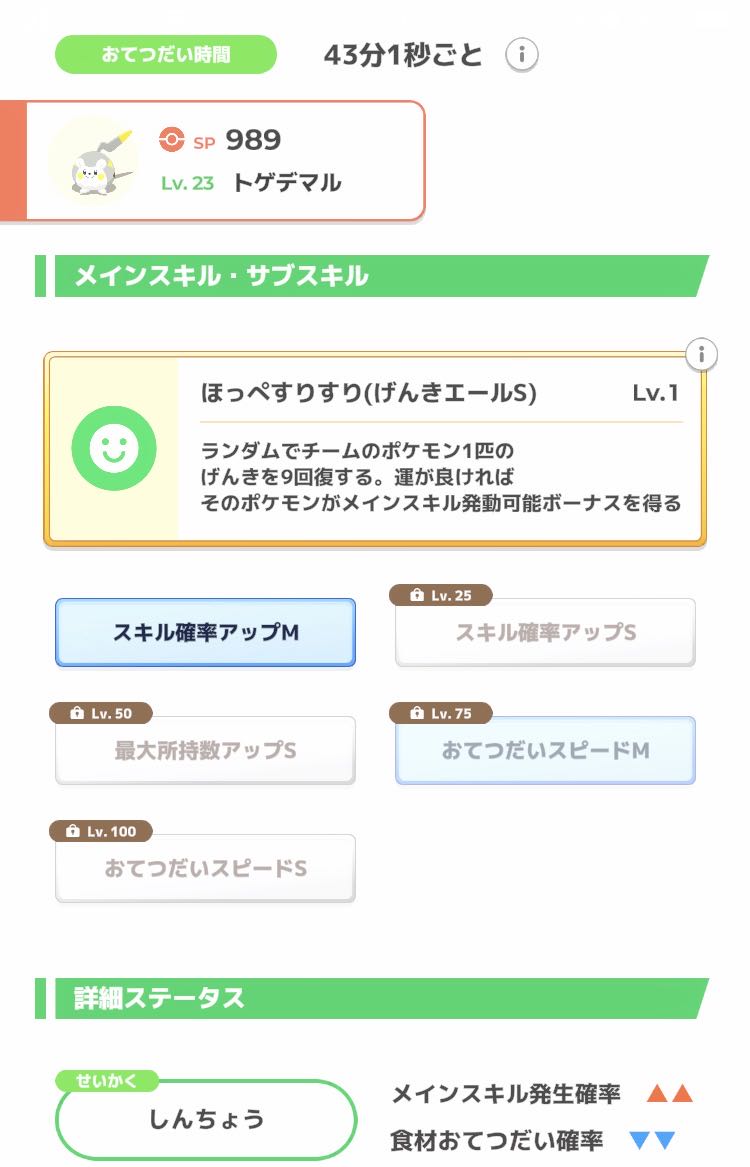Open the トゲデマル Pokémon card
This screenshot has width=750, height=1167.
pyautogui.click(x=225, y=161)
